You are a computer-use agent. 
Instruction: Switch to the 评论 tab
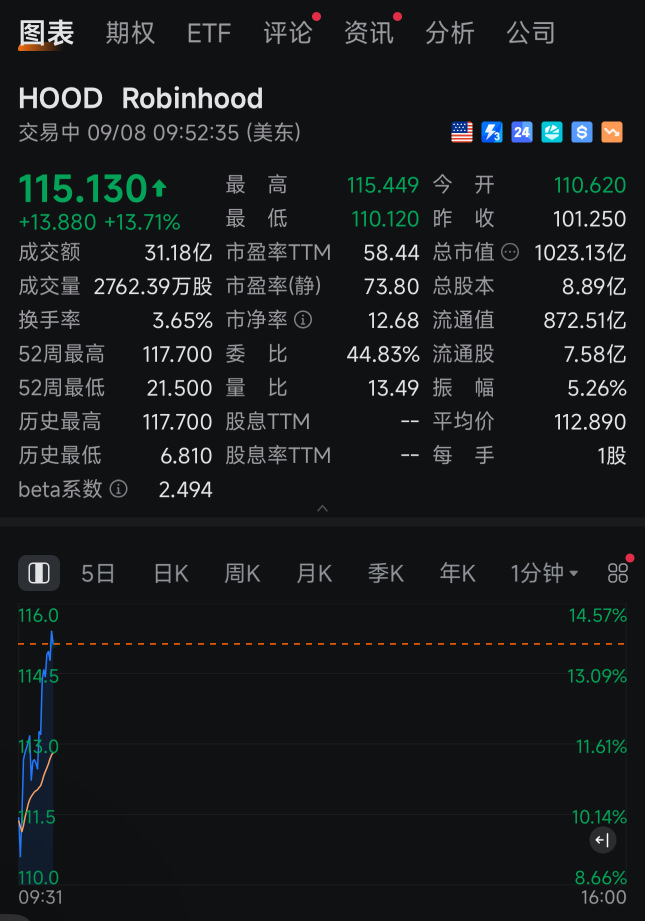tap(288, 33)
